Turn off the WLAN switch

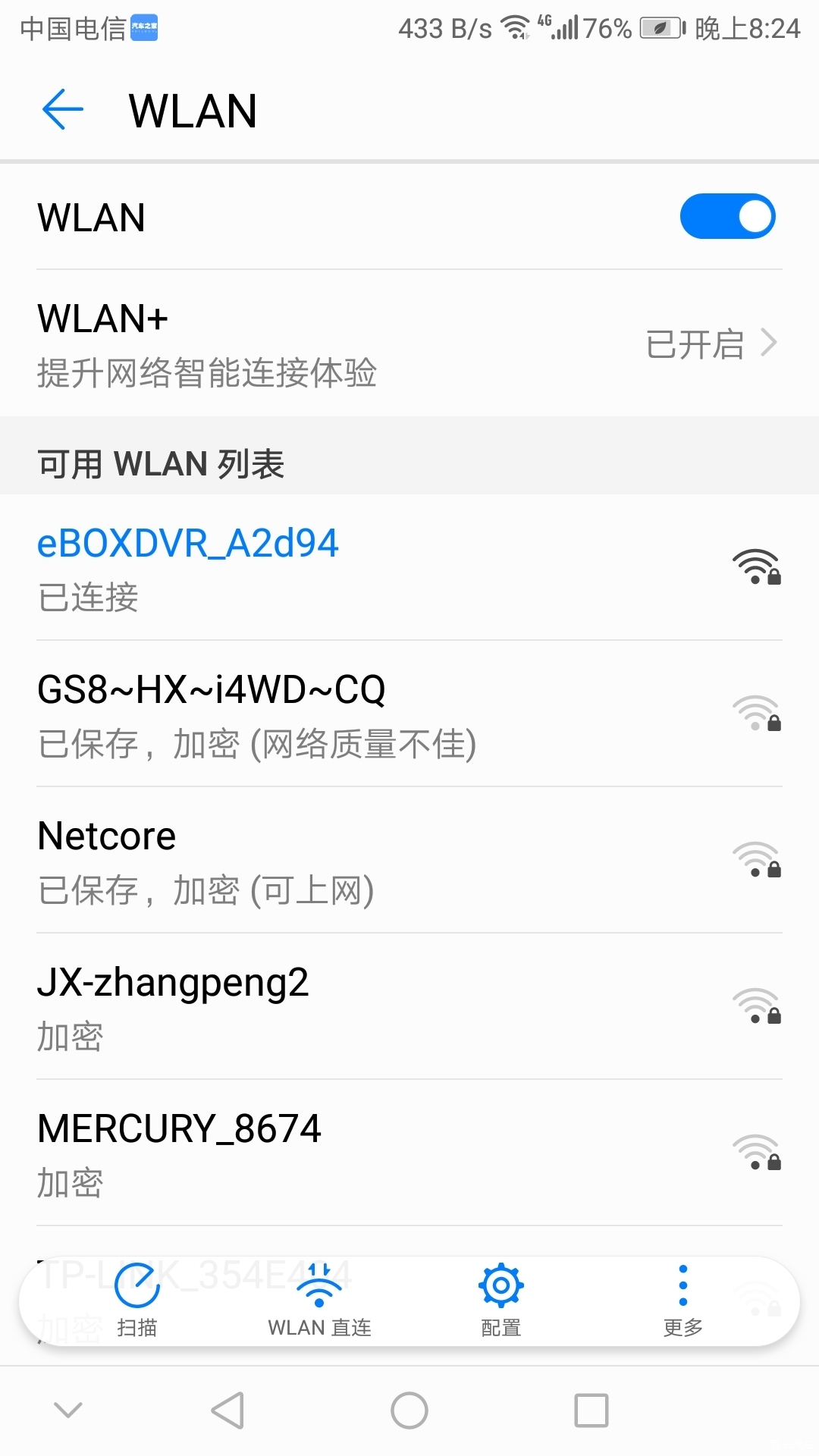(x=727, y=216)
